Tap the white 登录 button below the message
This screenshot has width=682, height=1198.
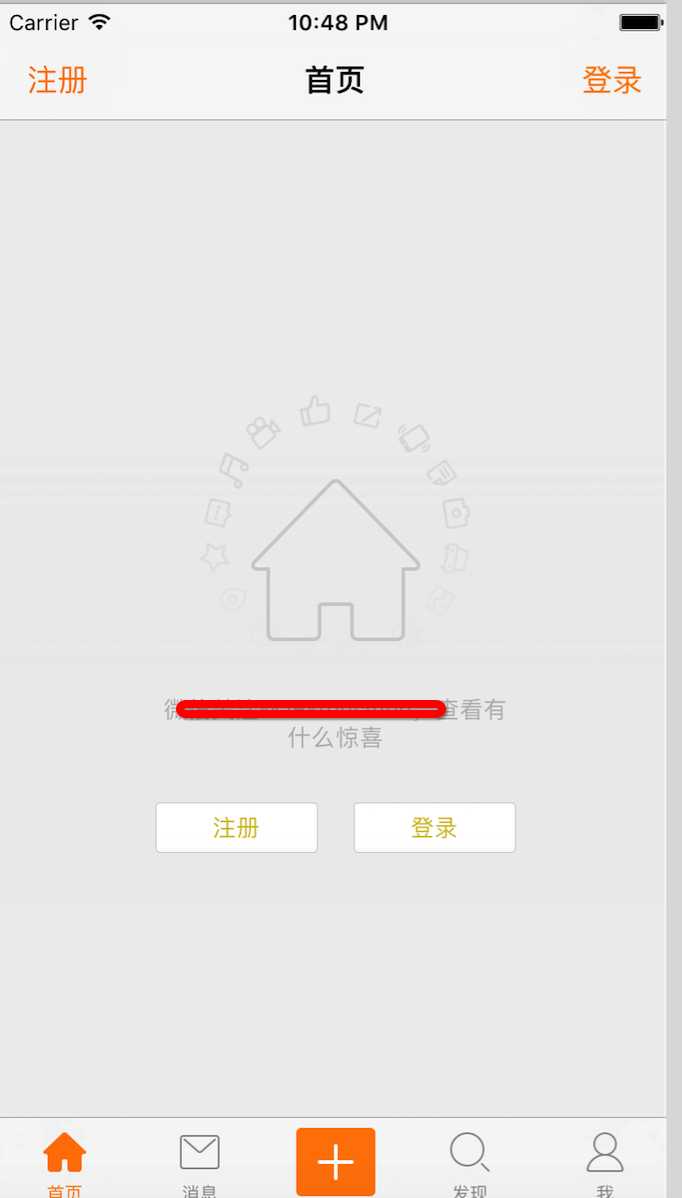click(x=435, y=827)
